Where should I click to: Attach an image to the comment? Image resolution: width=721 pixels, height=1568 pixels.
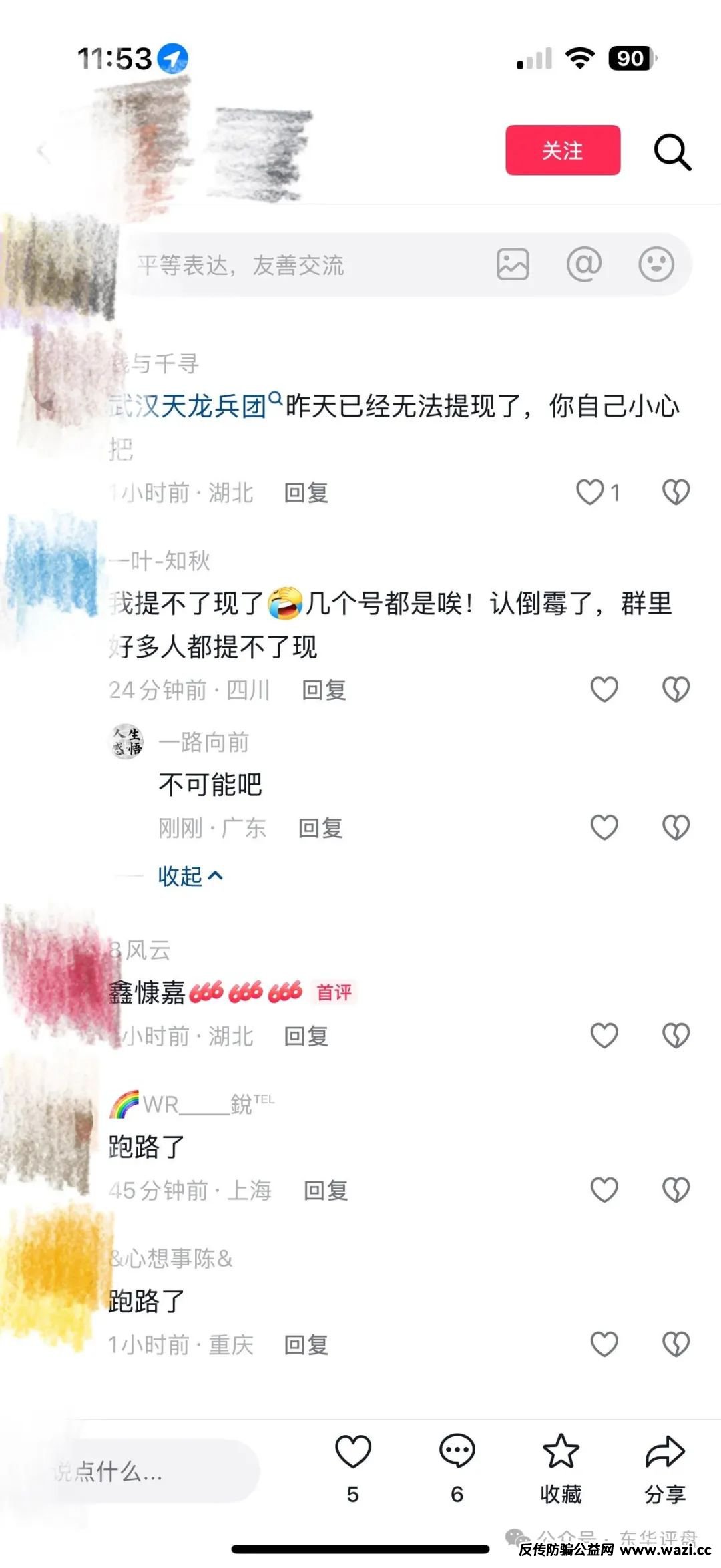[513, 264]
